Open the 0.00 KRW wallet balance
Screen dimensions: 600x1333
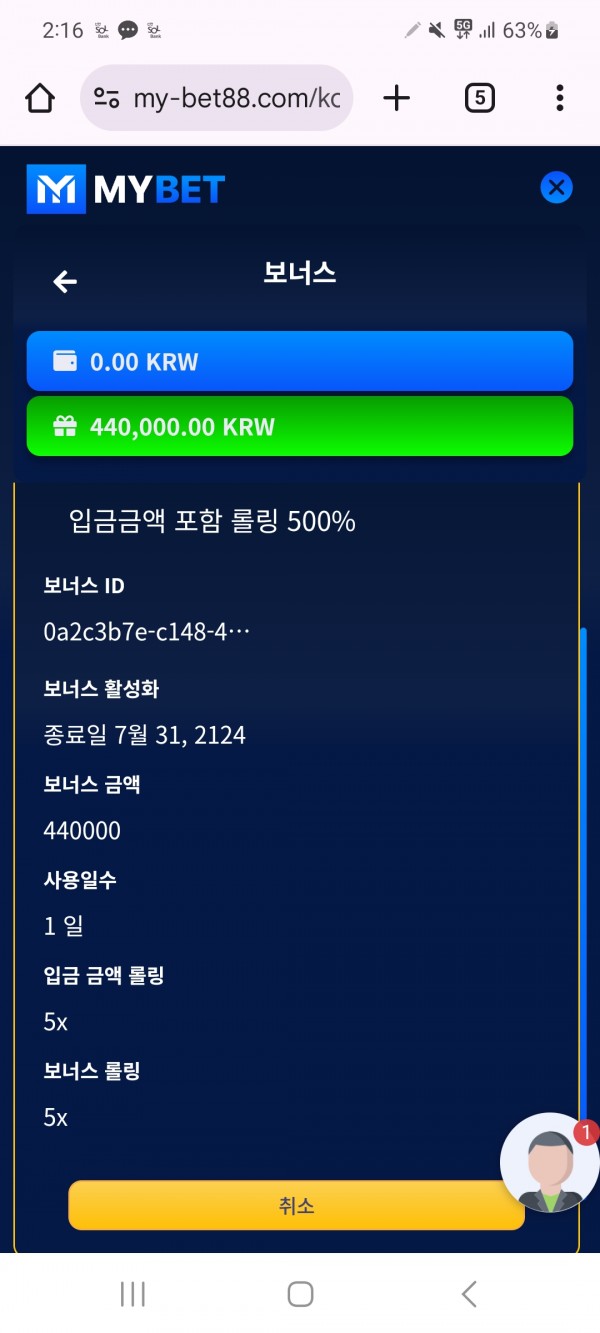tap(299, 361)
